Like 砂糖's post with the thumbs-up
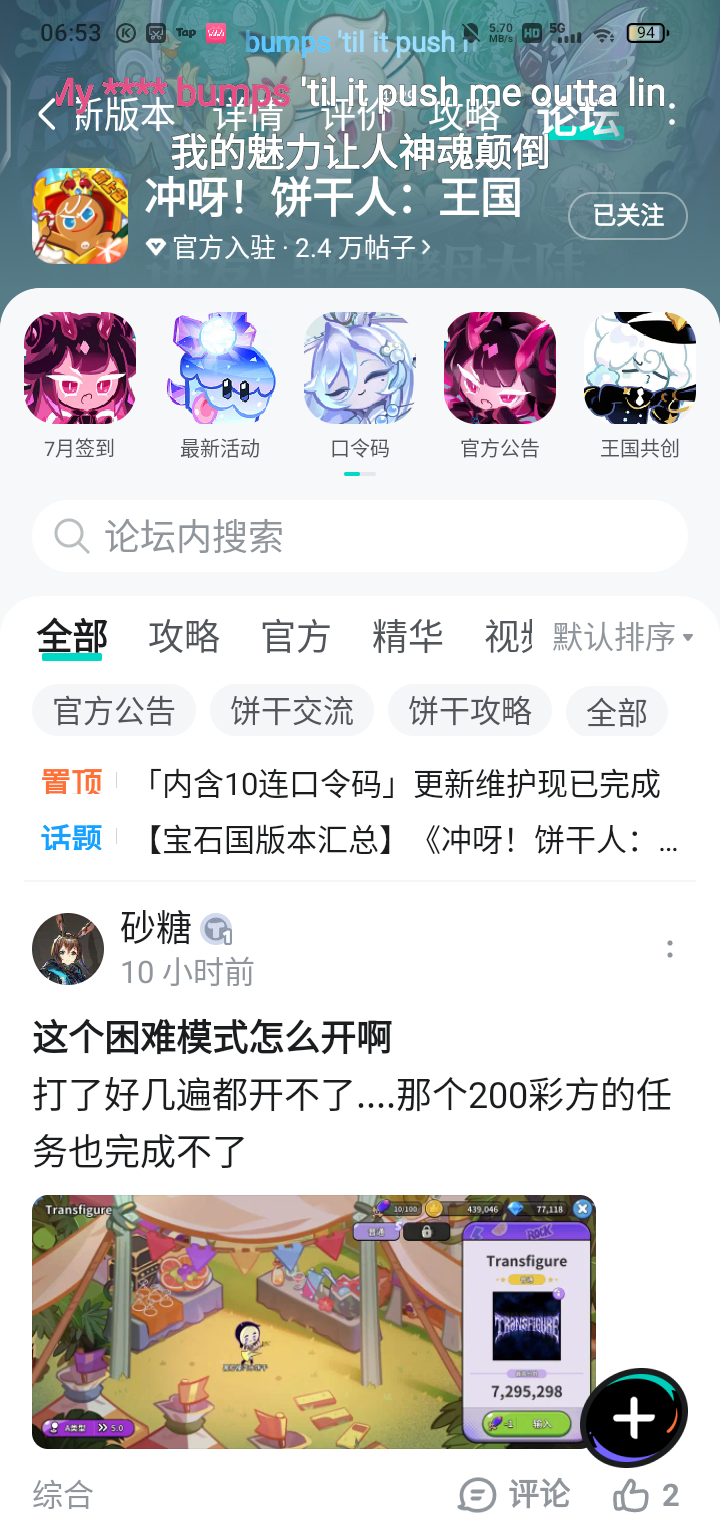 [630, 1494]
